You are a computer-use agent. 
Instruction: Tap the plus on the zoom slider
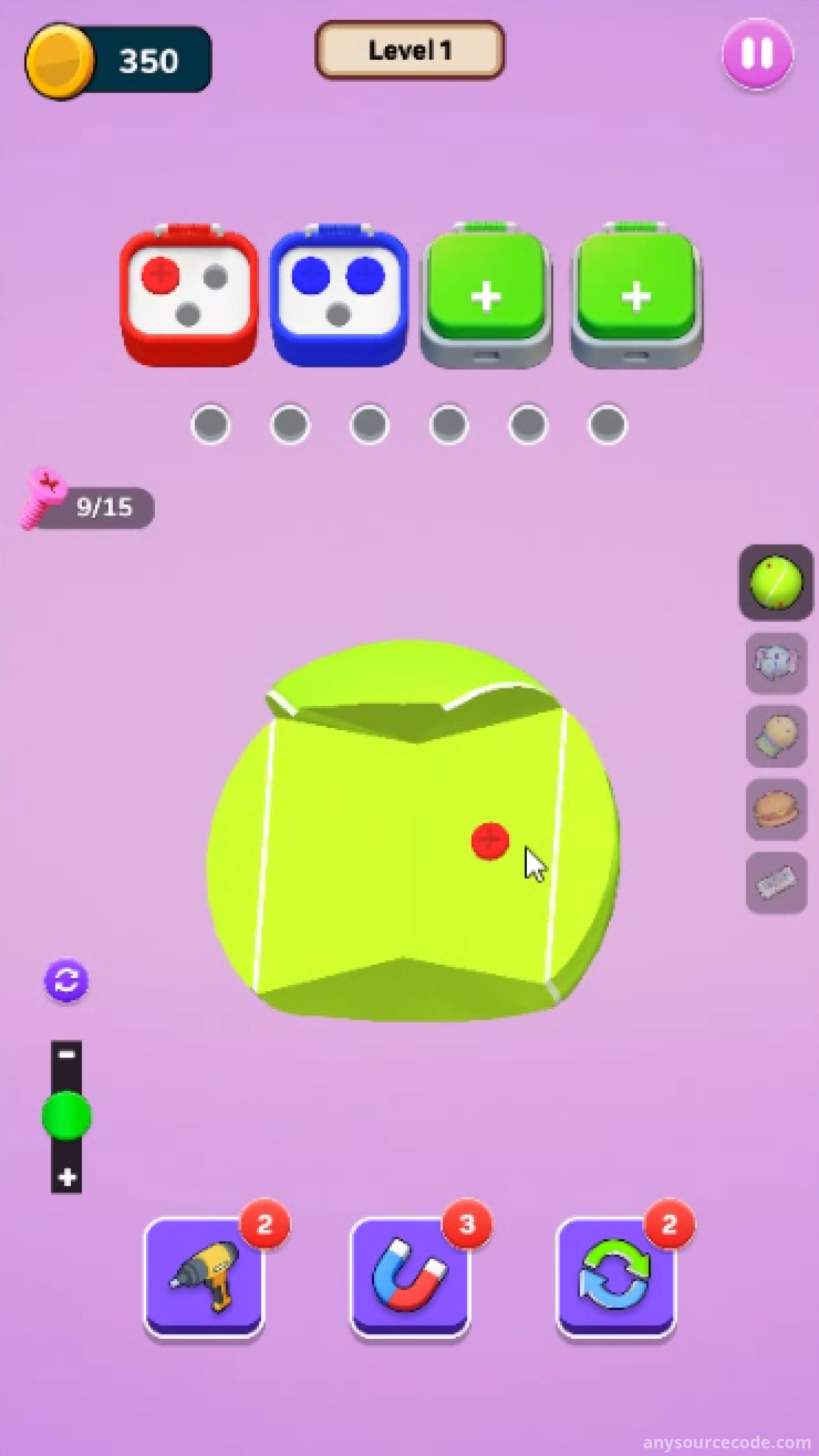pos(67,1179)
